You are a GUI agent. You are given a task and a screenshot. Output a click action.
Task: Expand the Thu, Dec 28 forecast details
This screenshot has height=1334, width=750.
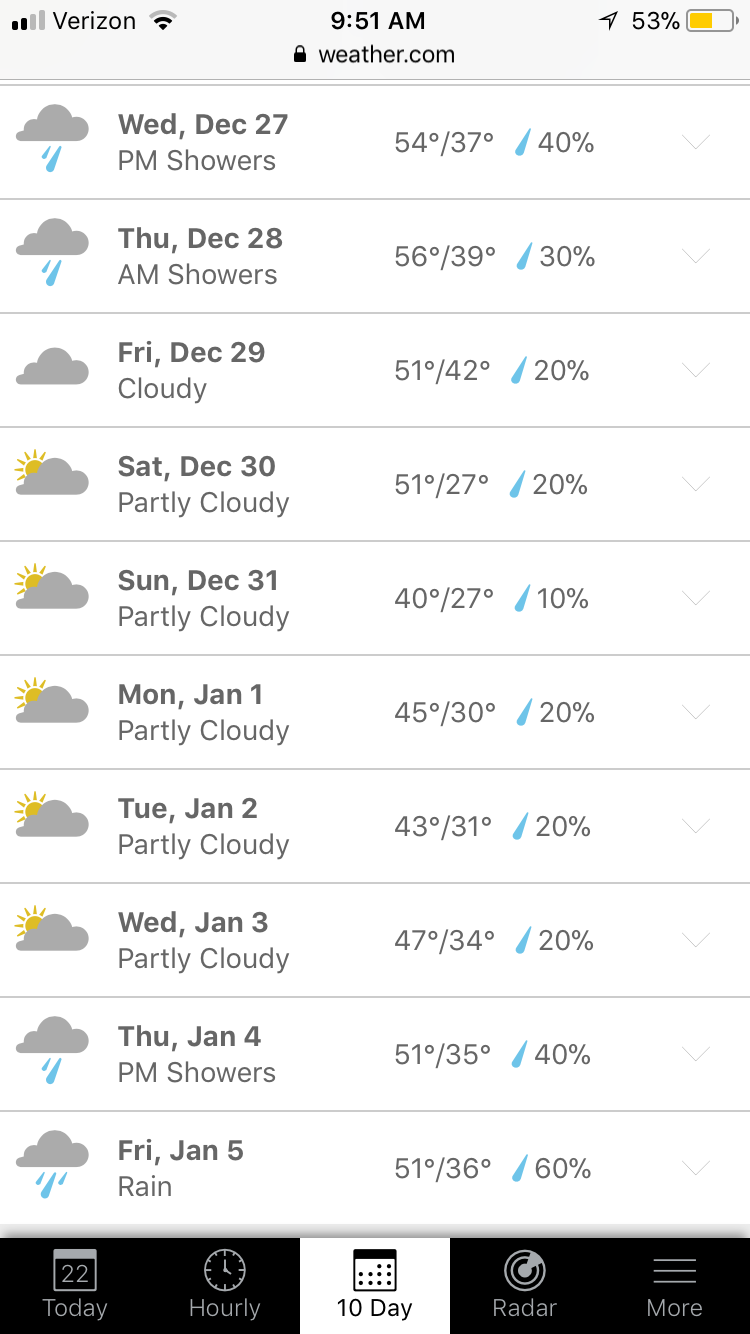(x=375, y=257)
